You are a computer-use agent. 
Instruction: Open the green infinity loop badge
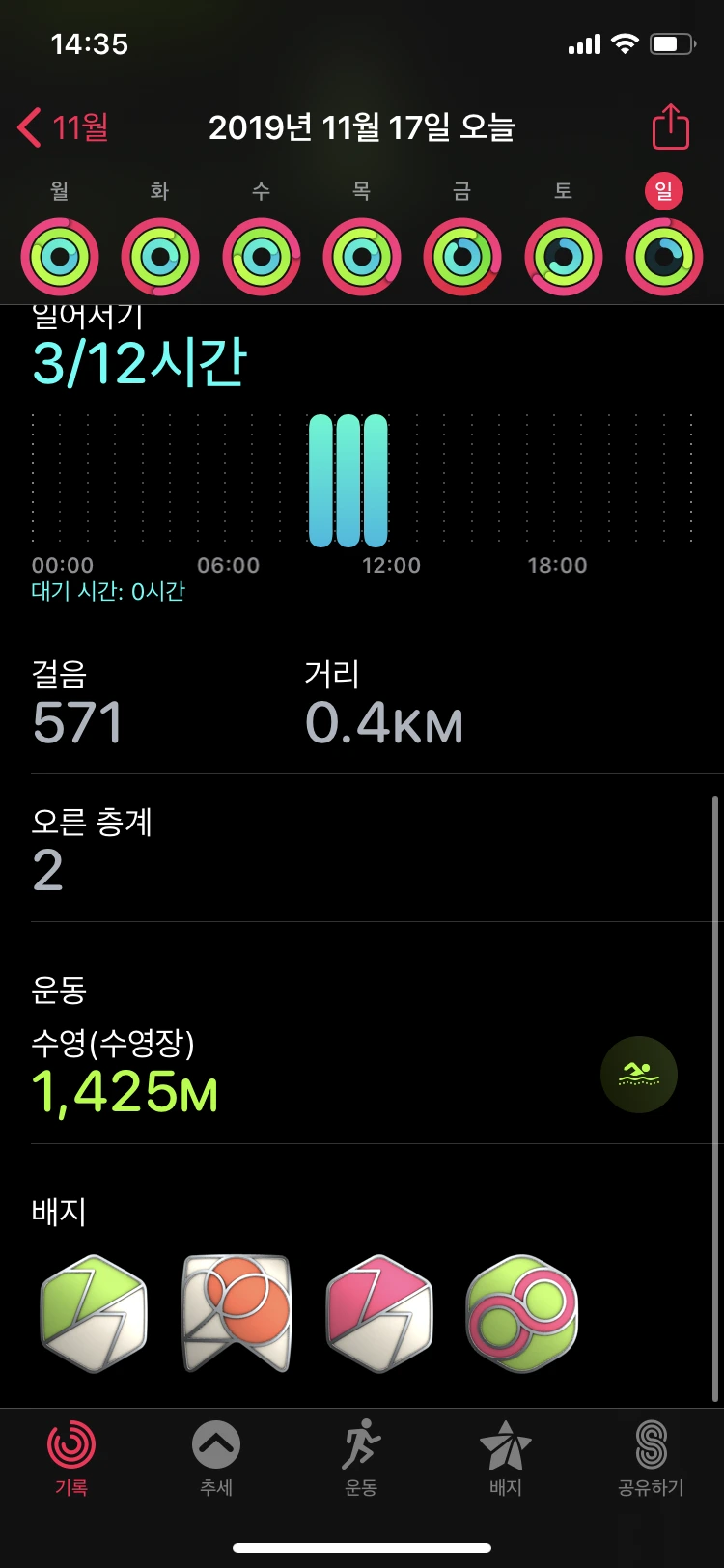coord(522,1313)
